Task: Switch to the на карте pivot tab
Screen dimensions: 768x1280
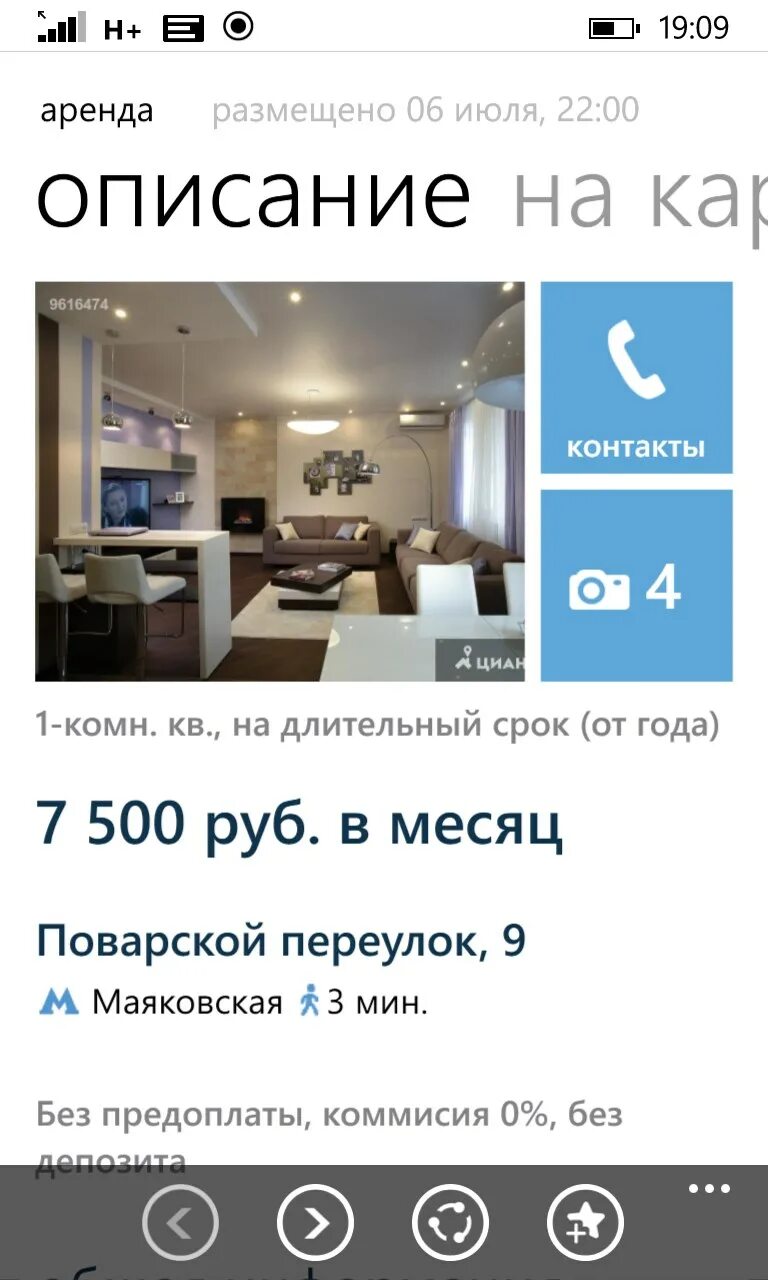Action: tap(640, 196)
